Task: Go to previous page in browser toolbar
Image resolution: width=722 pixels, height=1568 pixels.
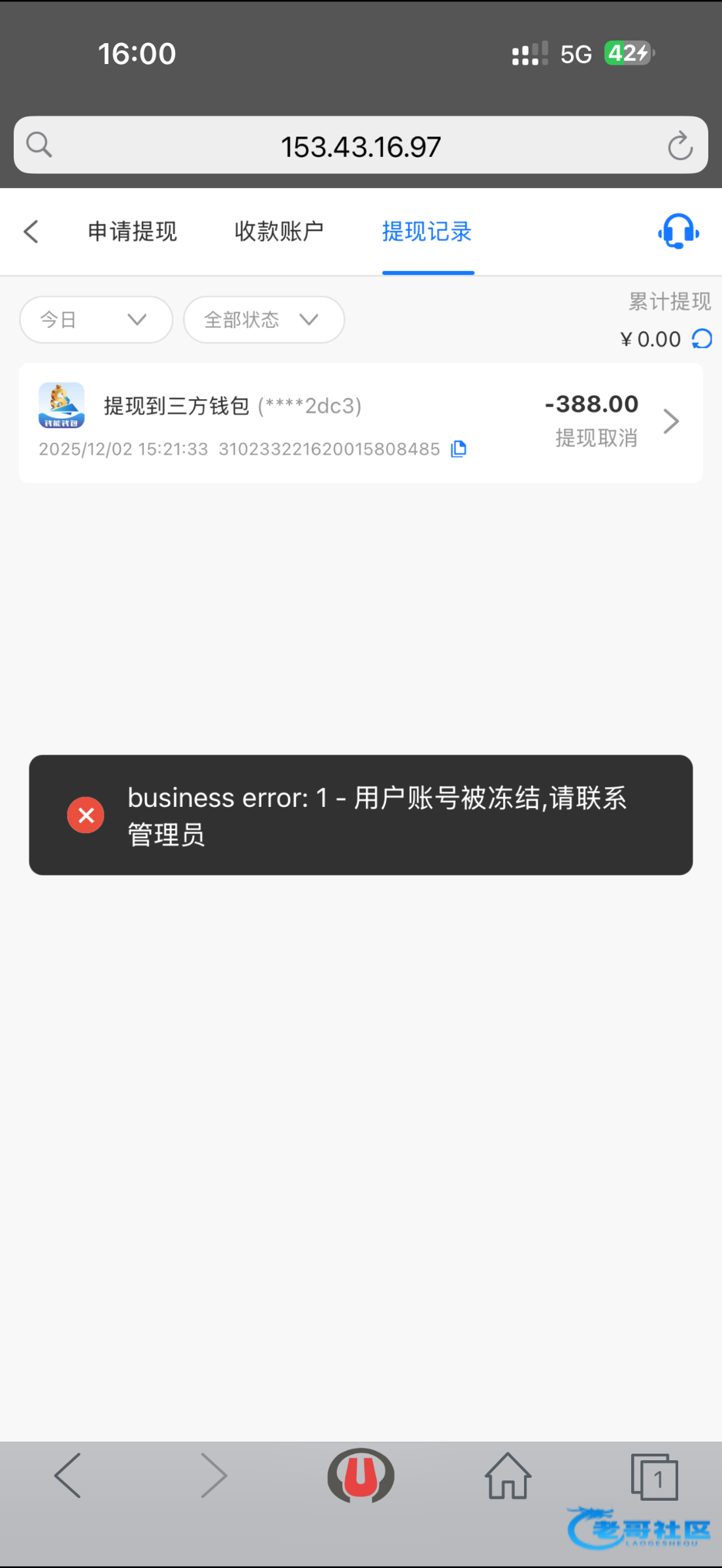Action: pos(68,1476)
